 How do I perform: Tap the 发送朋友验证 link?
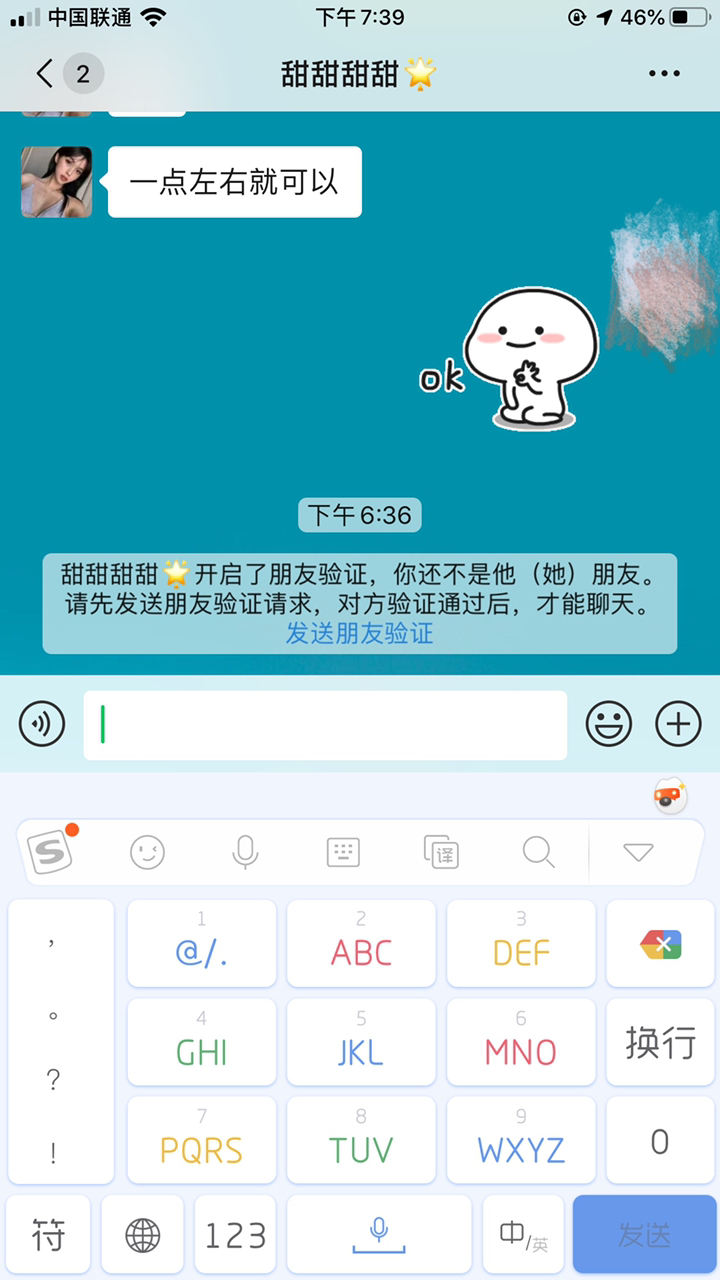[x=359, y=633]
